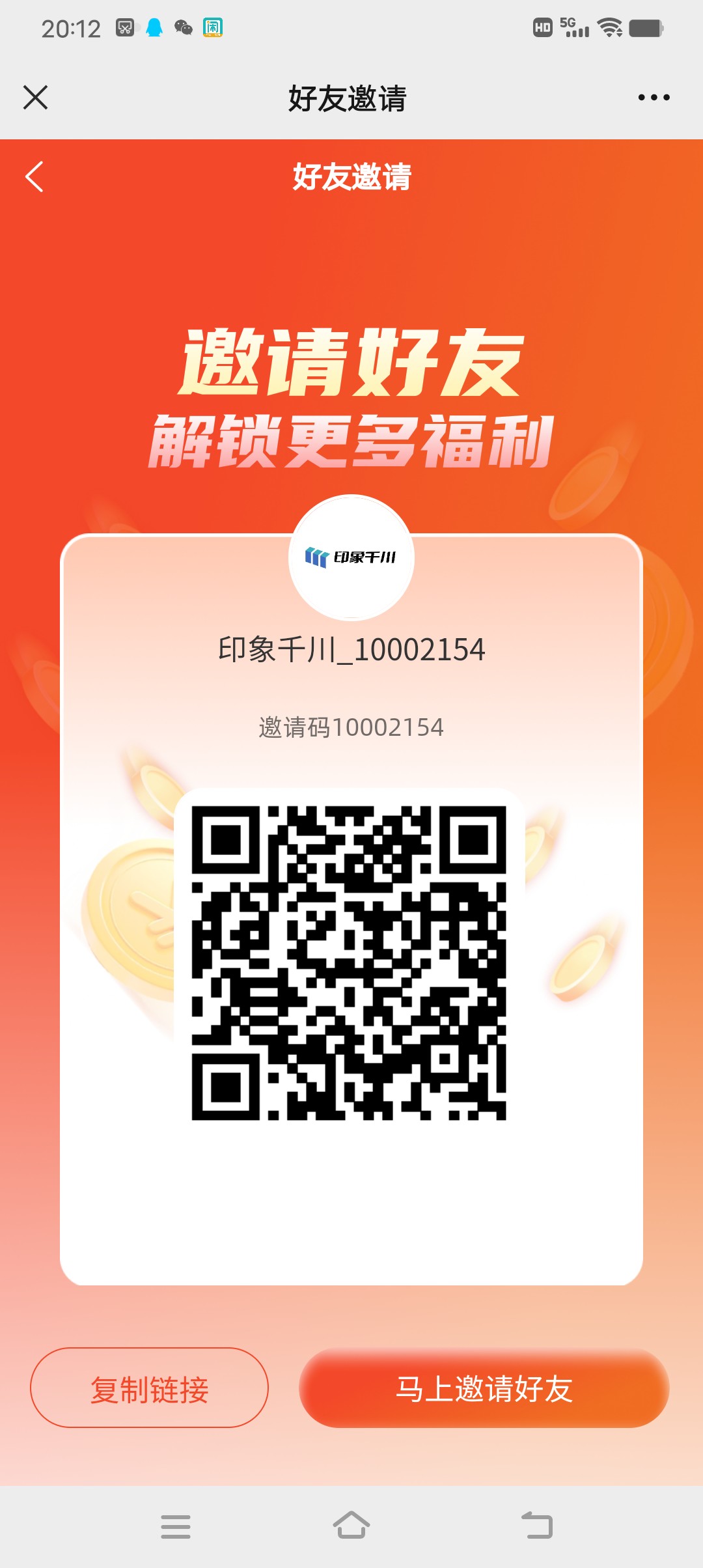Image resolution: width=703 pixels, height=1568 pixels.
Task: Close the 好友邀请 webview with X
Action: 35,98
